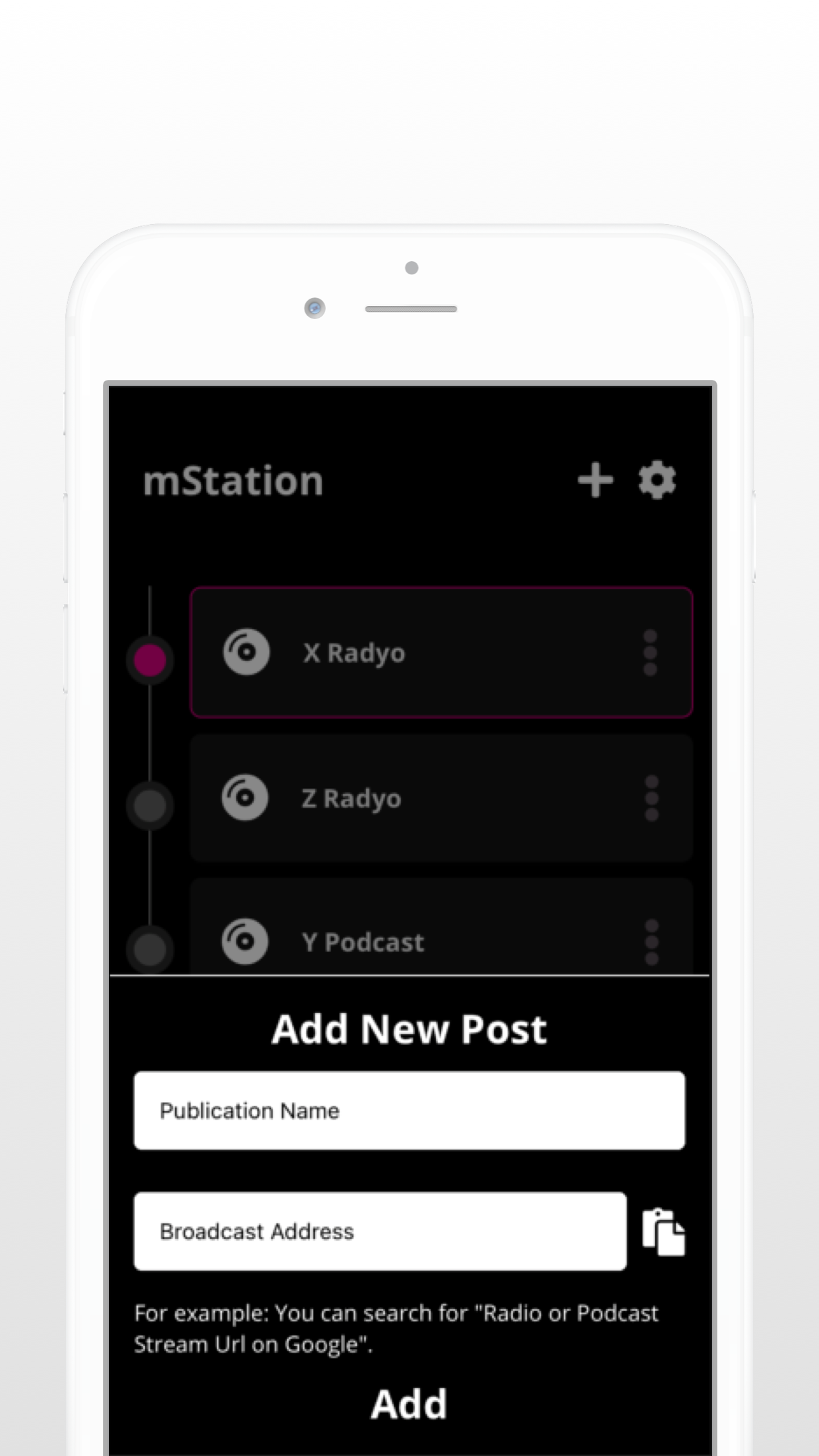Select the Z Radyo station entry
This screenshot has height=1456, width=819.
(409, 798)
